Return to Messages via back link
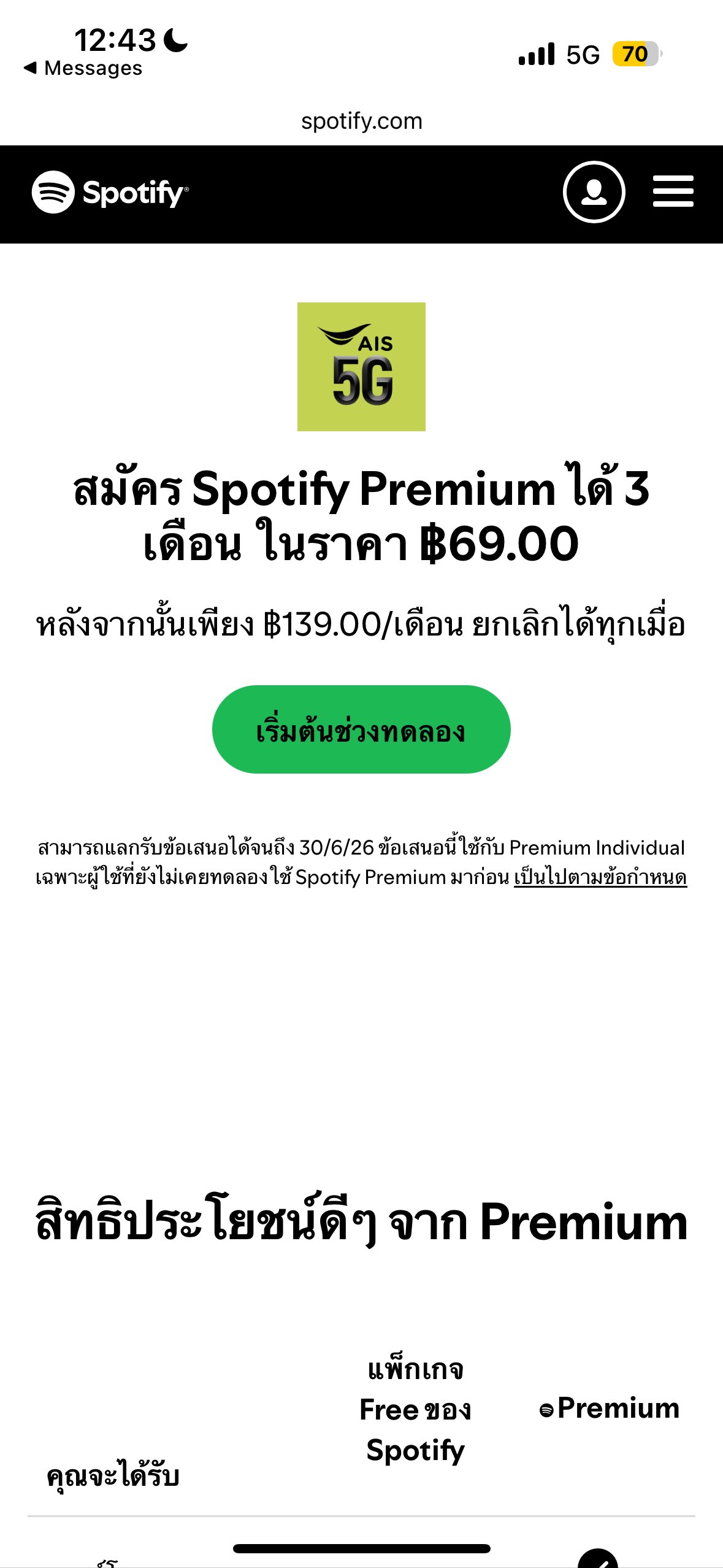The width and height of the screenshot is (723, 1568). click(83, 68)
